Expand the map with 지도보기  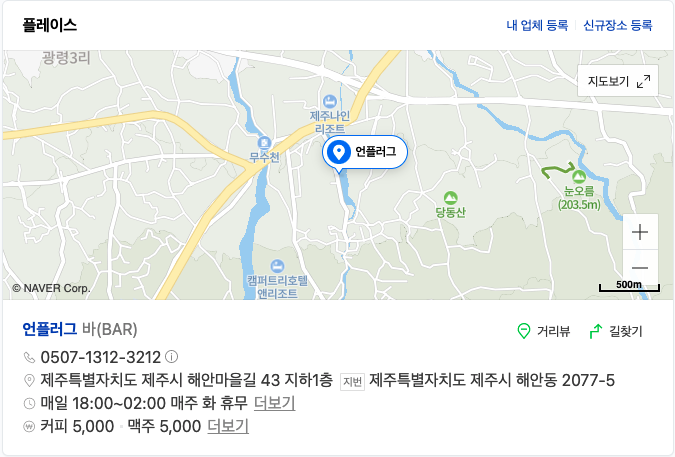pyautogui.click(x=618, y=81)
